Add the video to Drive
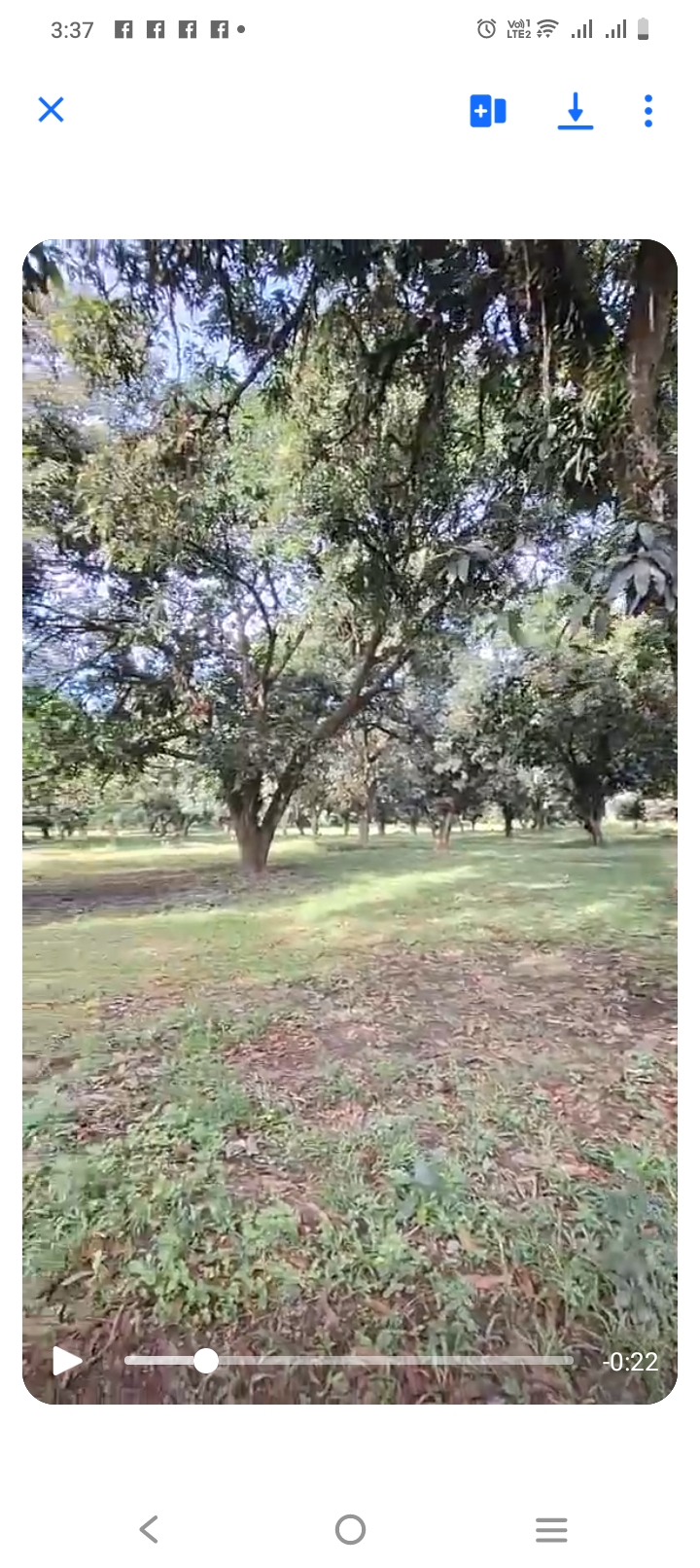The image size is (700, 1568). pos(487,111)
